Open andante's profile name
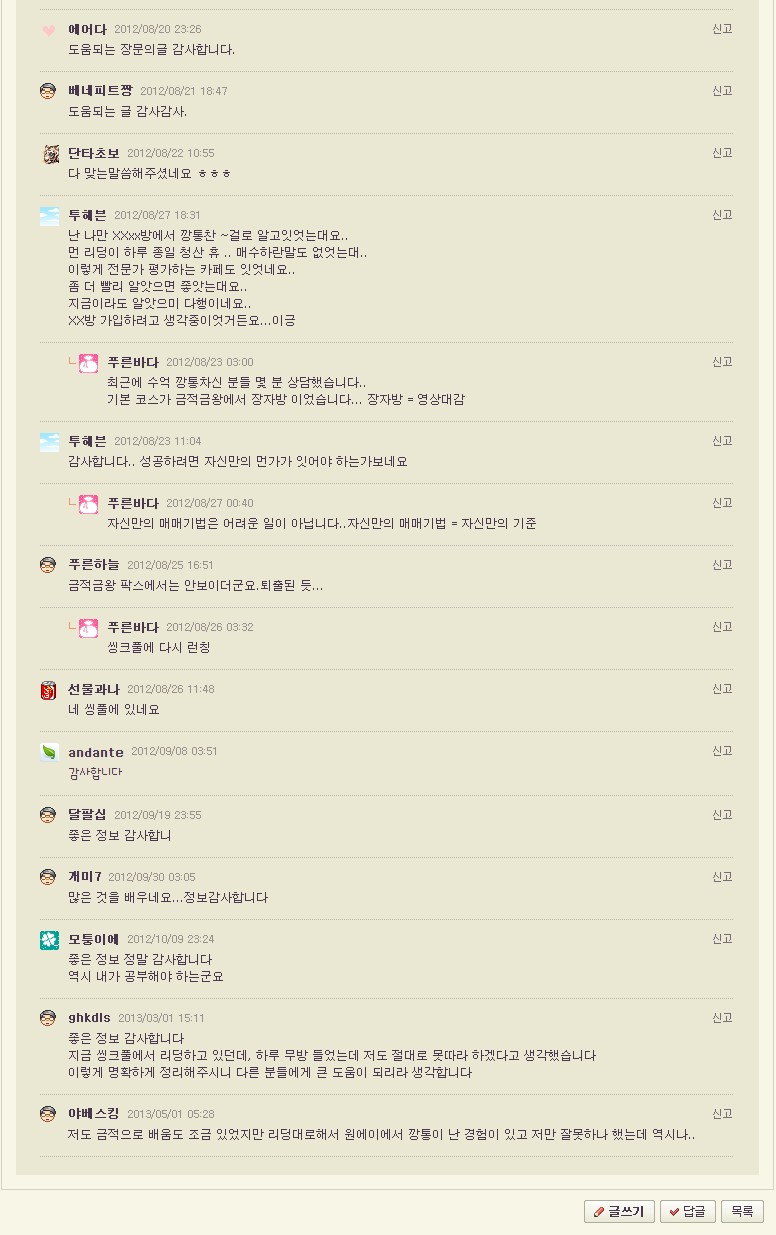776x1235 pixels. pos(96,752)
